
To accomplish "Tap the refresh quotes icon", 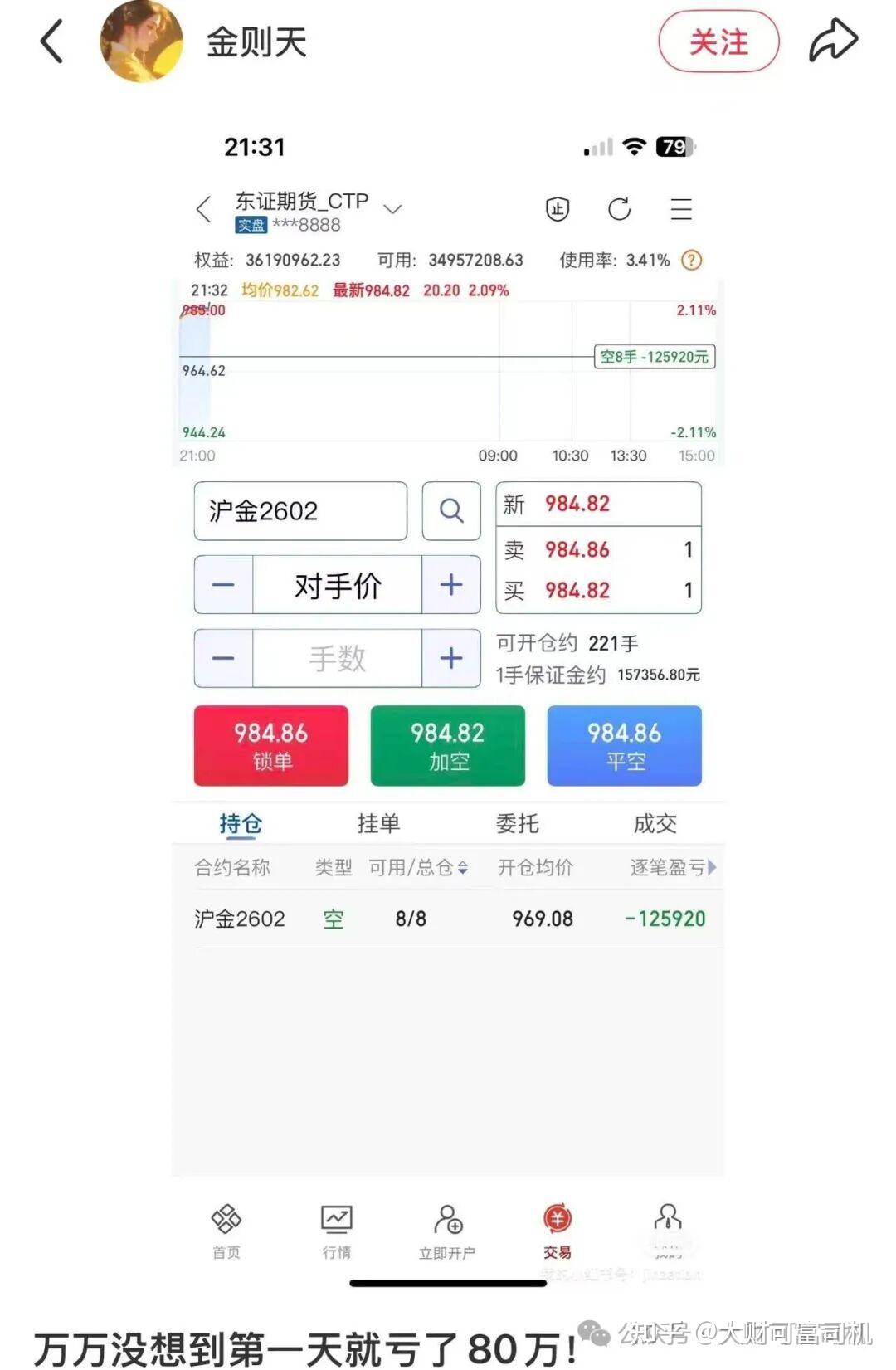I will pos(619,210).
